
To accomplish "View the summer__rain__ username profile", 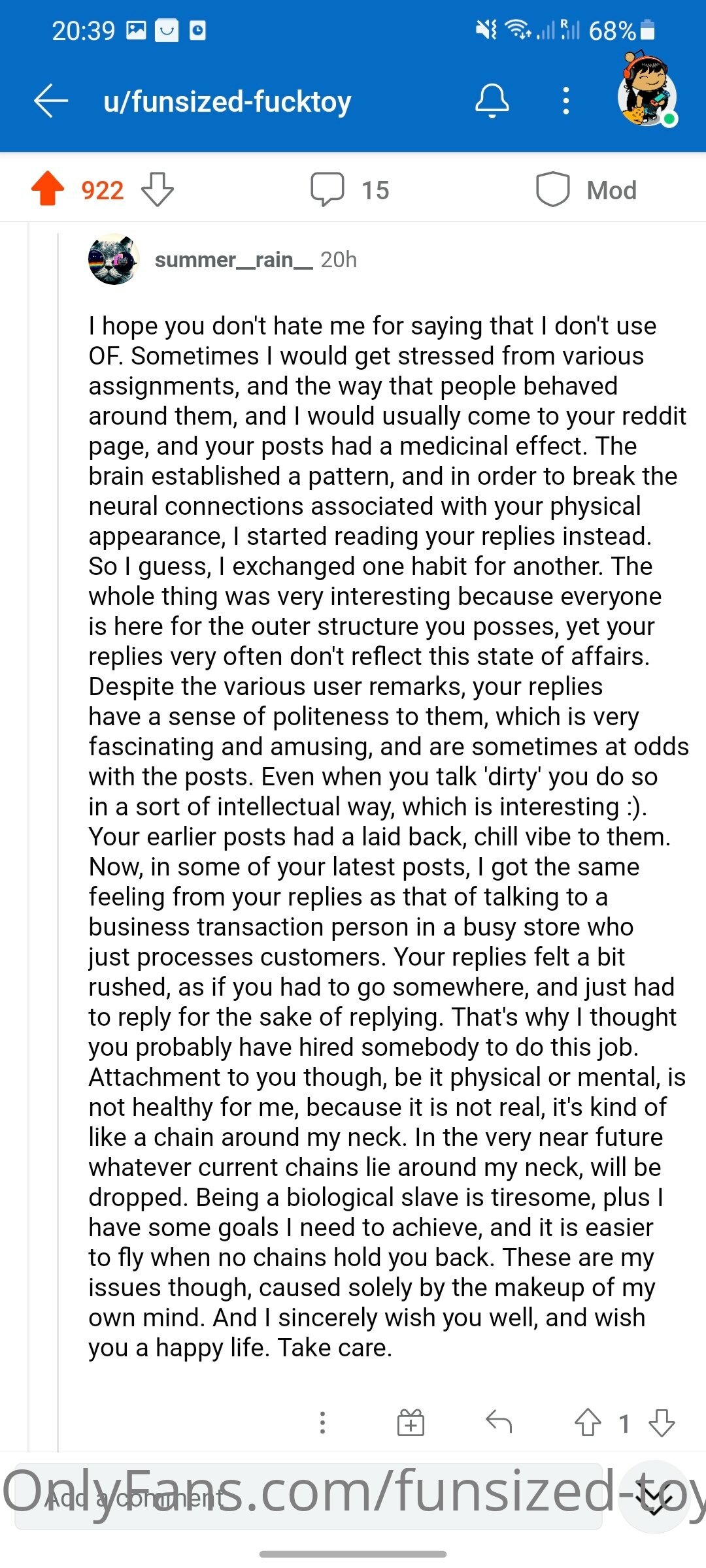I will 233,260.
